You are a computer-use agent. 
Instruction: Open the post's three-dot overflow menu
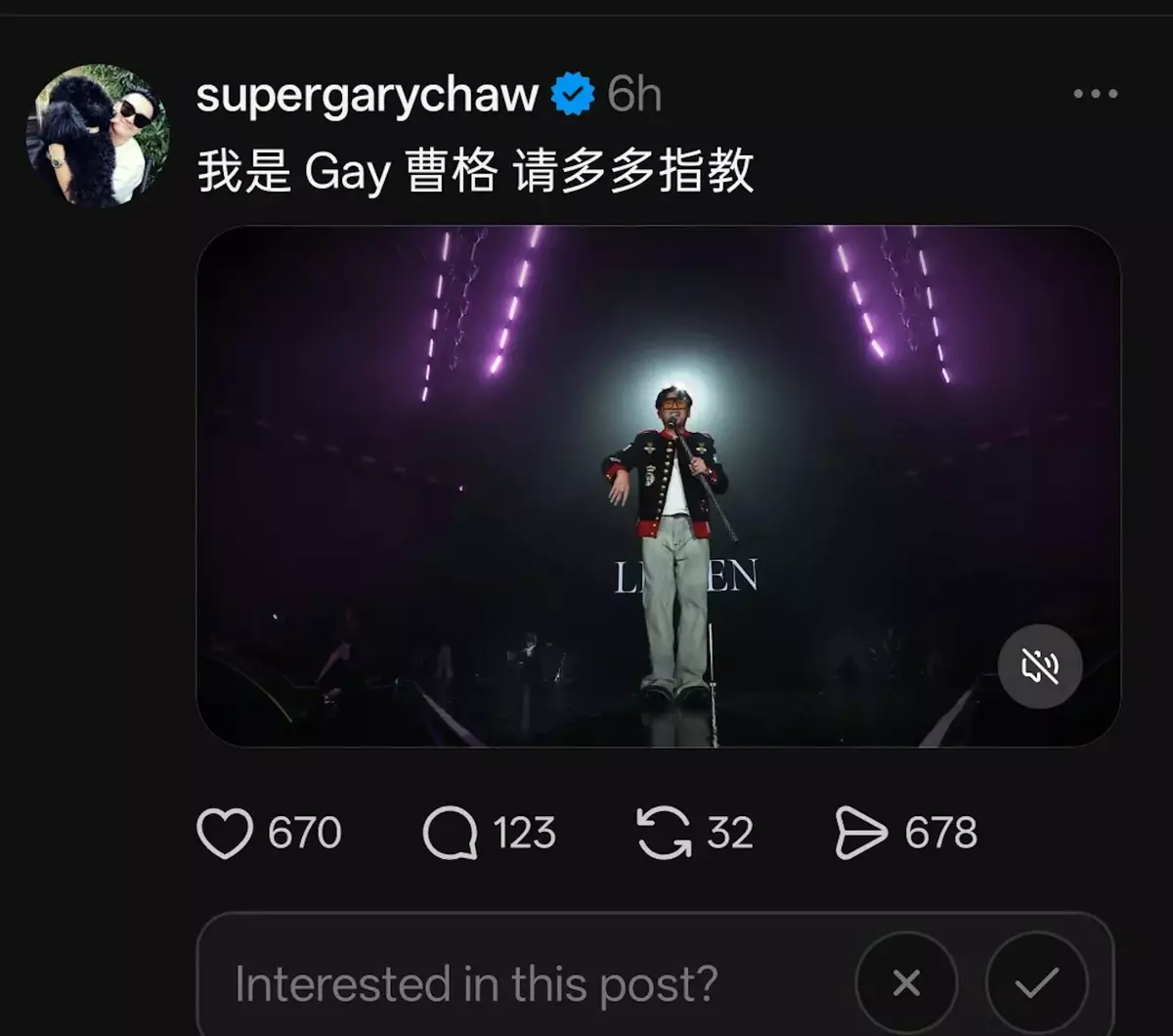pyautogui.click(x=1095, y=94)
